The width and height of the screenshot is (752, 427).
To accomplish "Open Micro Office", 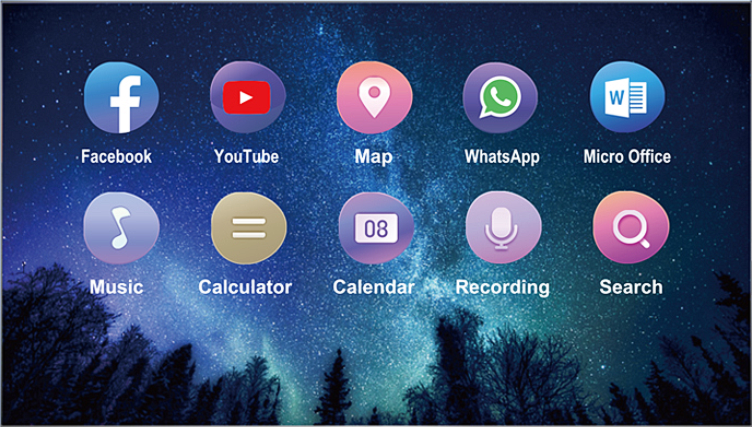I will point(627,98).
